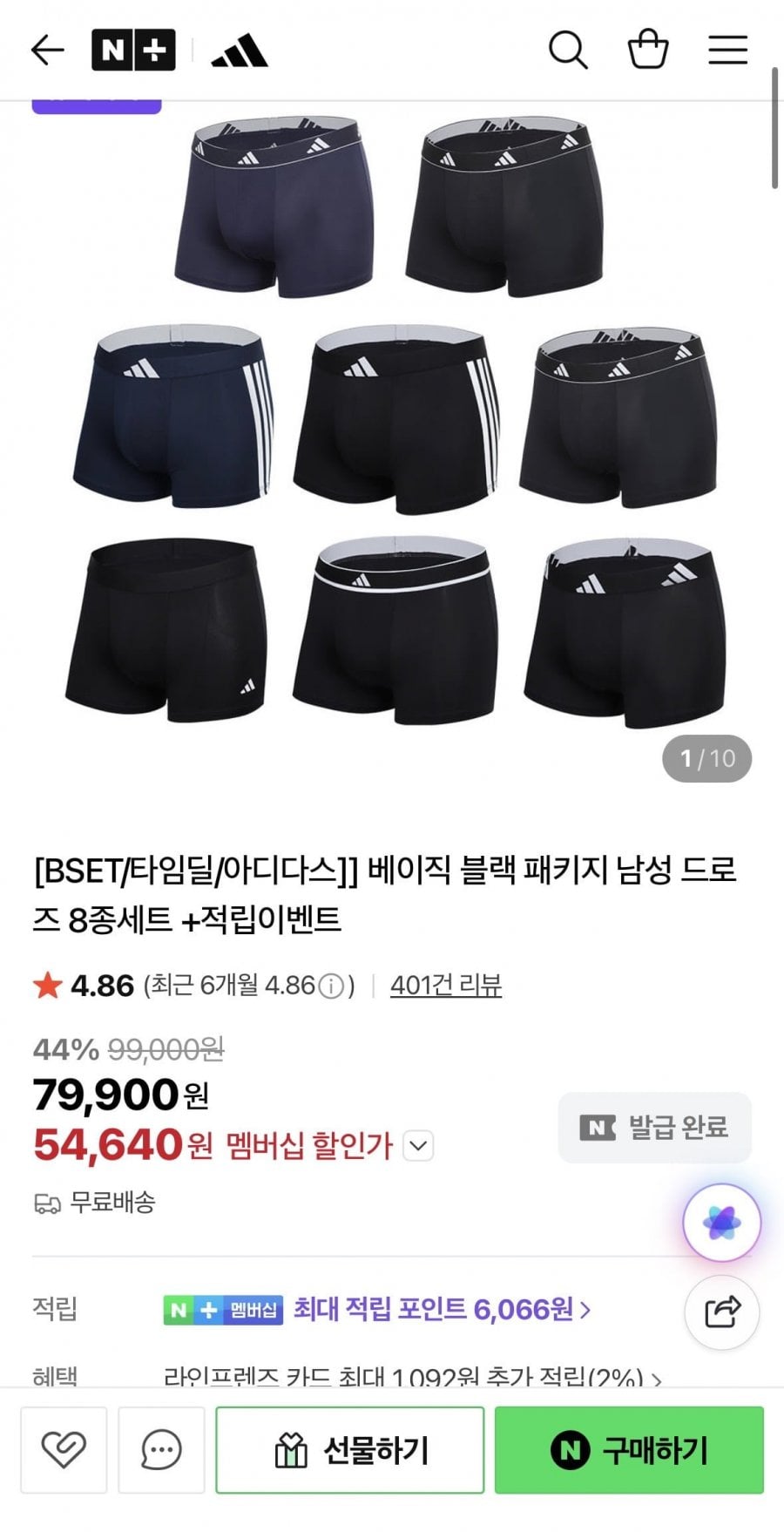
Task: Open the chat inquiry button
Action: coord(161,1450)
